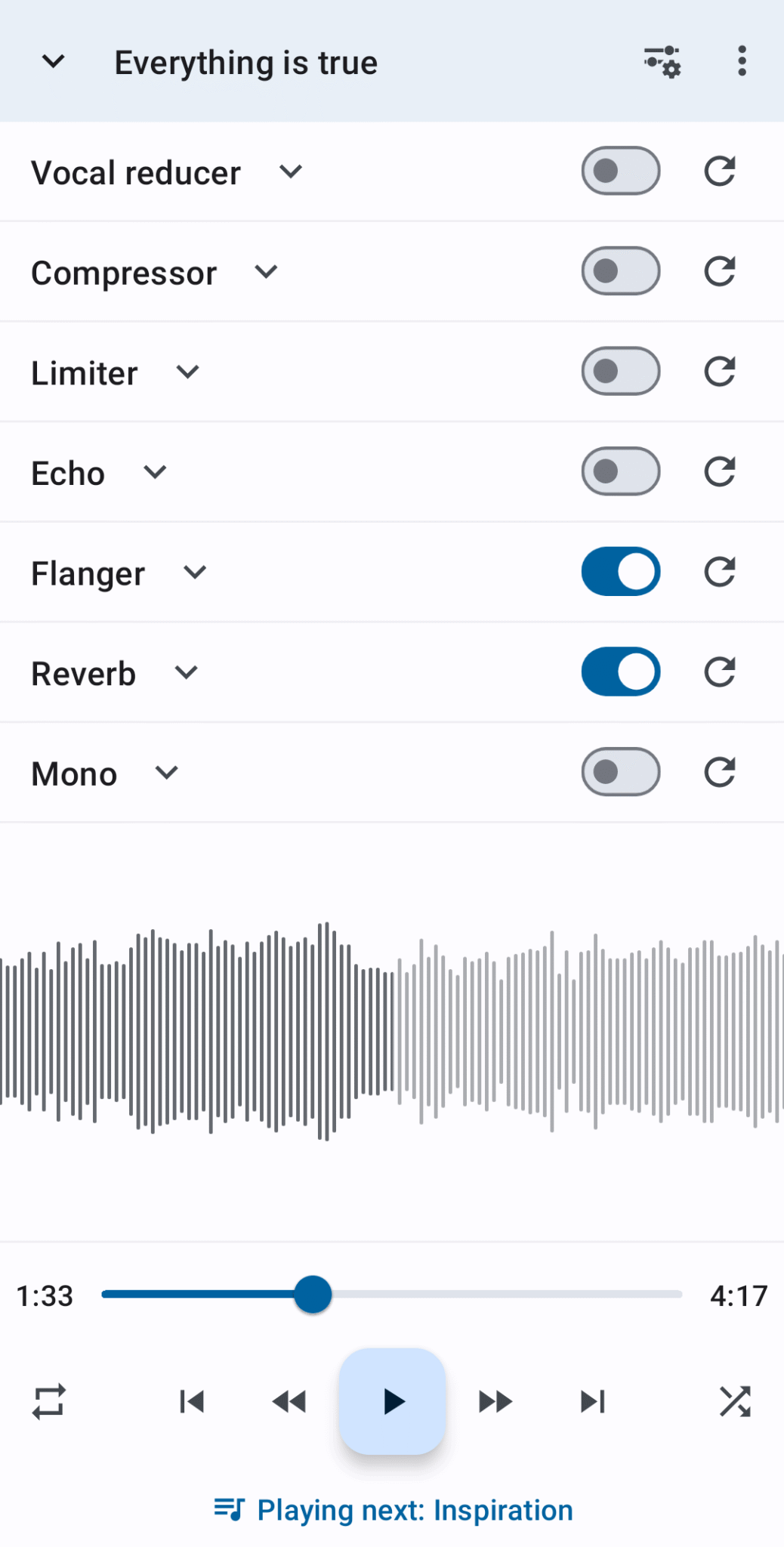
Task: Play the current track
Action: tap(392, 1402)
